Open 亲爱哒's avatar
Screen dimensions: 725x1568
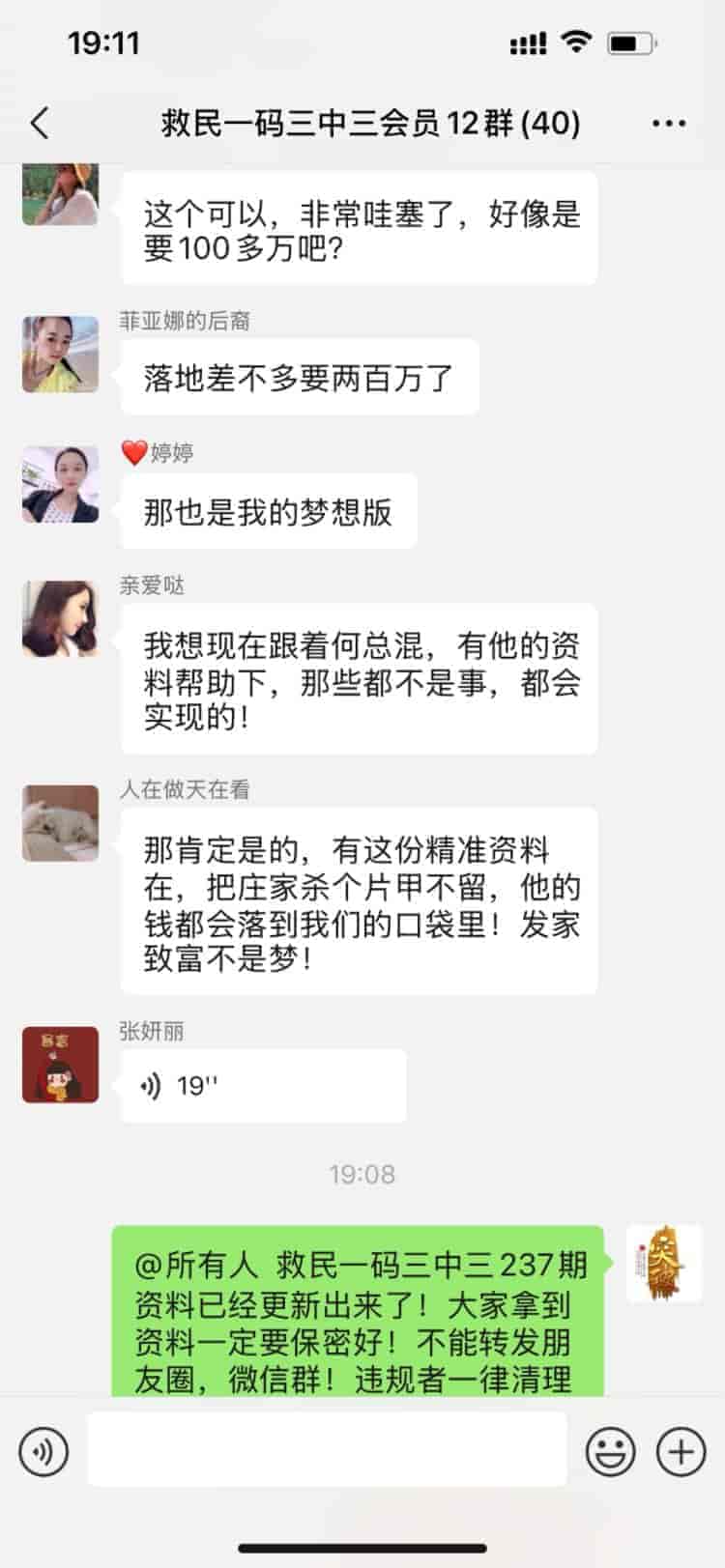point(60,618)
